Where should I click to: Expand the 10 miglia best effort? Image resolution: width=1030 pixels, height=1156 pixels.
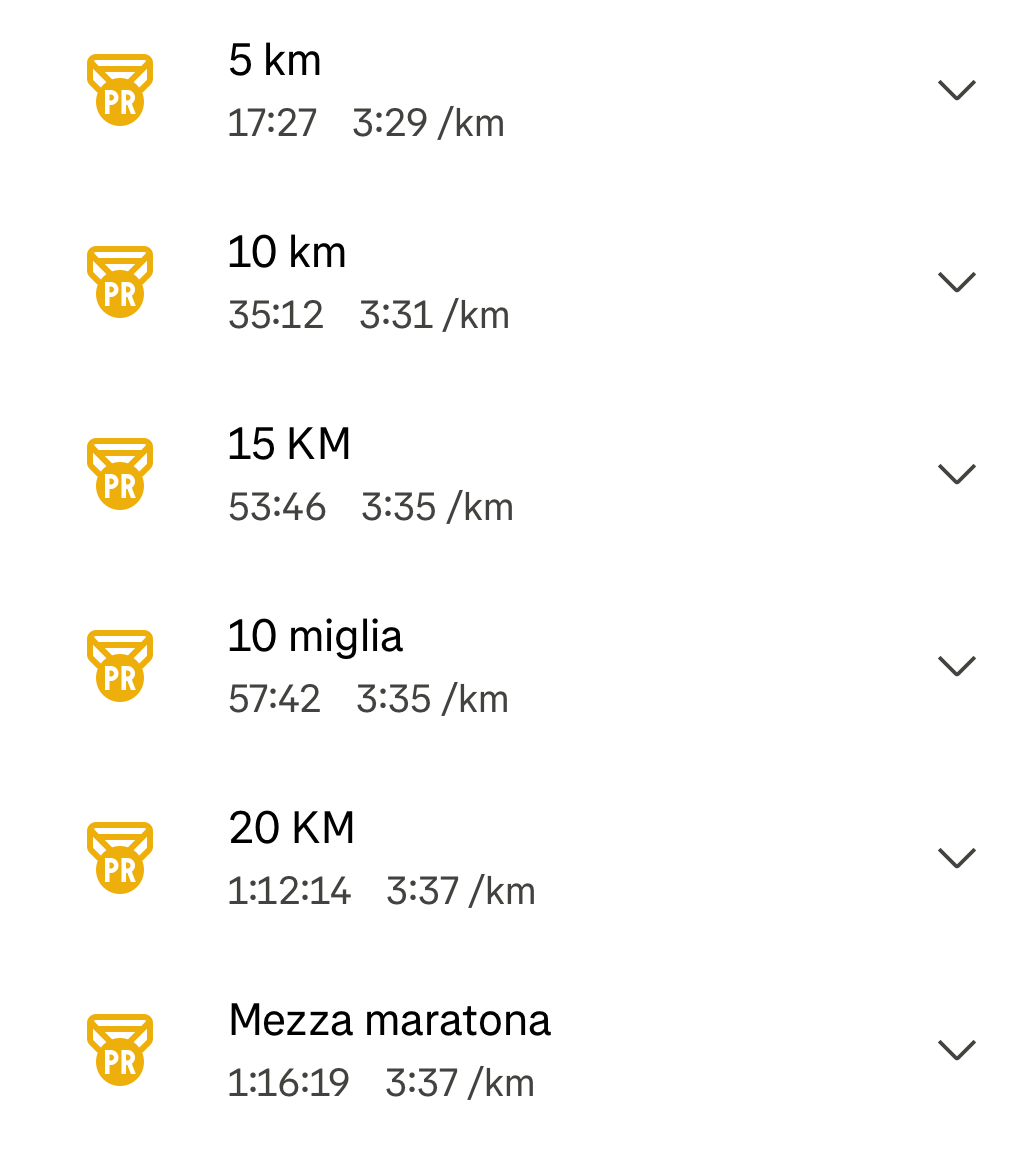tap(957, 666)
